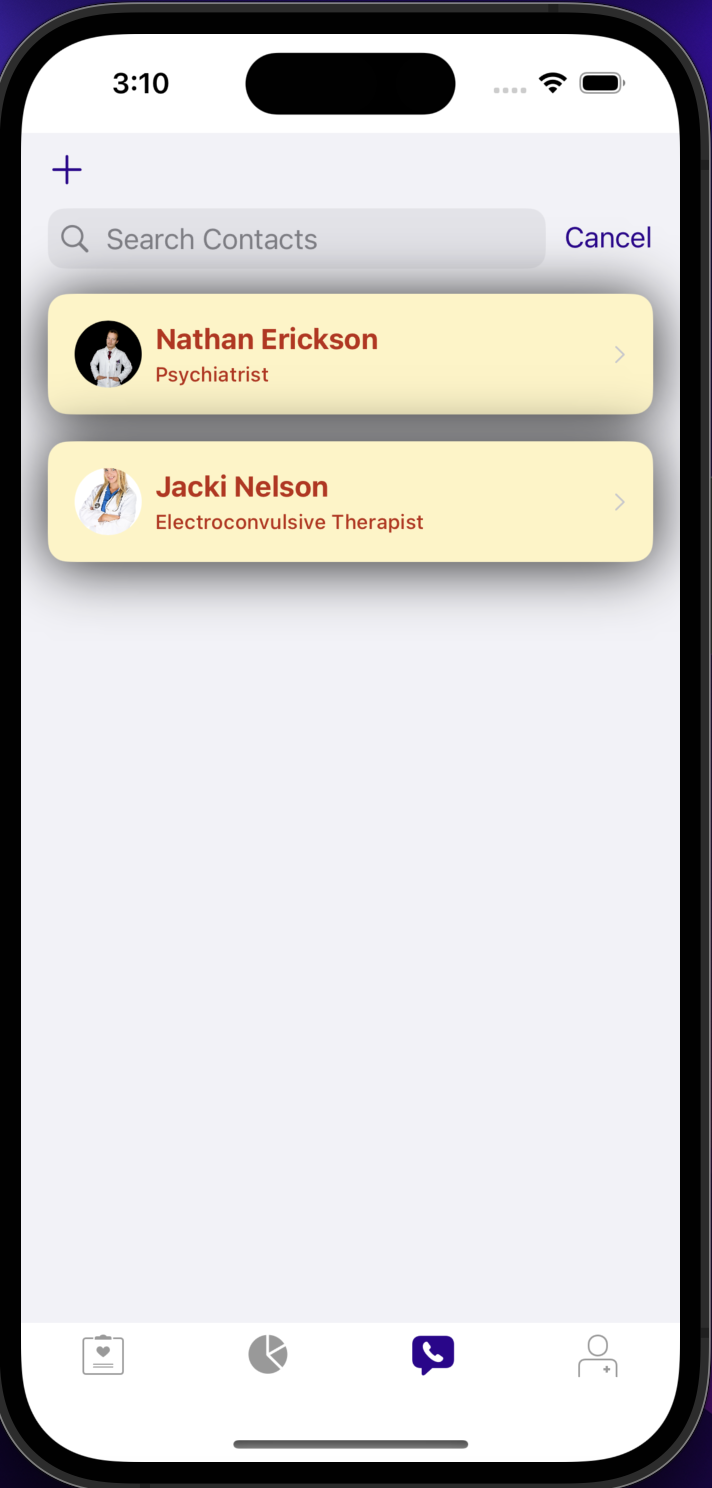This screenshot has height=1488, width=712.
Task: Open Nathan Erickson's contact card
Action: coord(350,354)
